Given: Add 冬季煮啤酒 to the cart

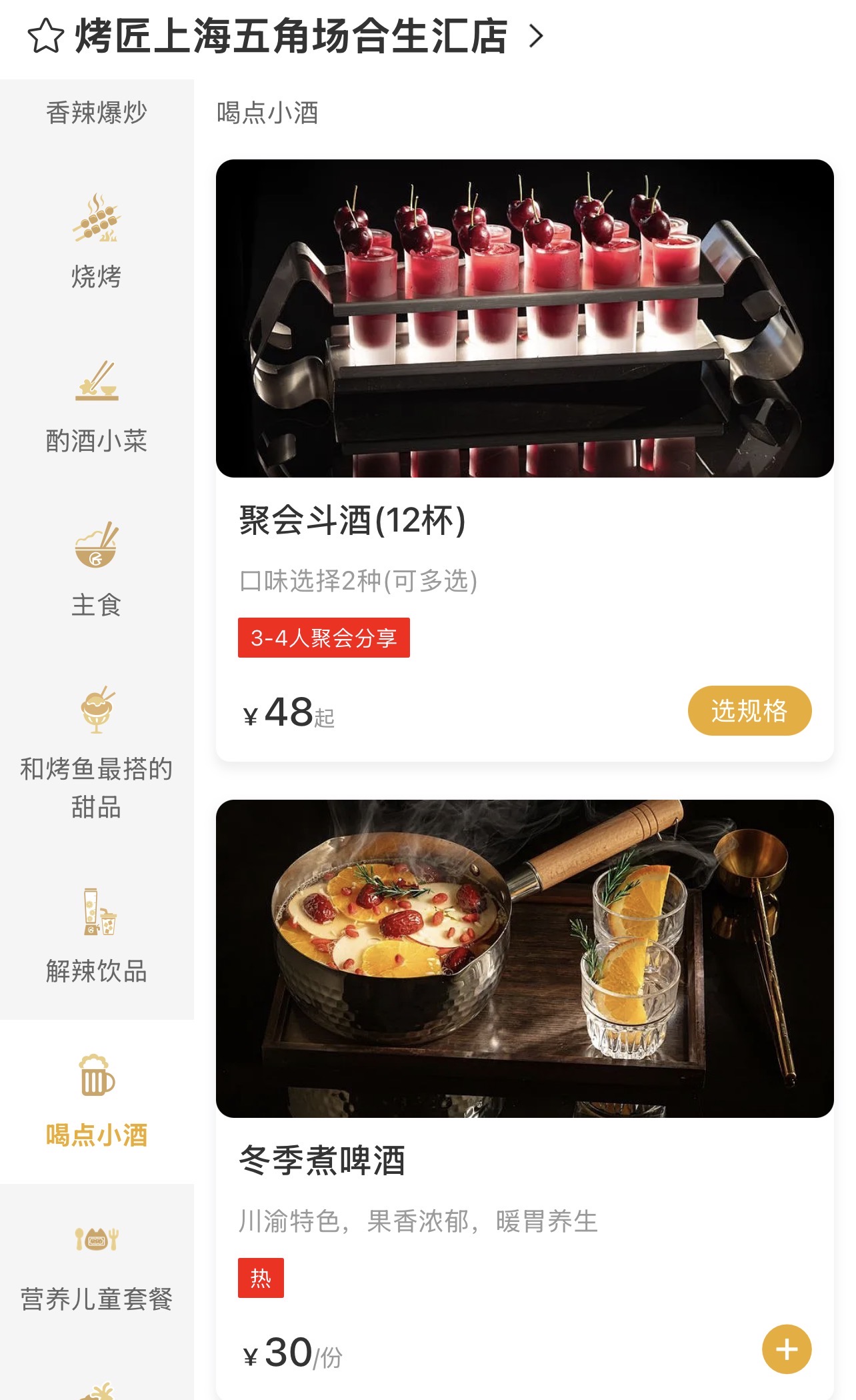Looking at the screenshot, I should [786, 1349].
